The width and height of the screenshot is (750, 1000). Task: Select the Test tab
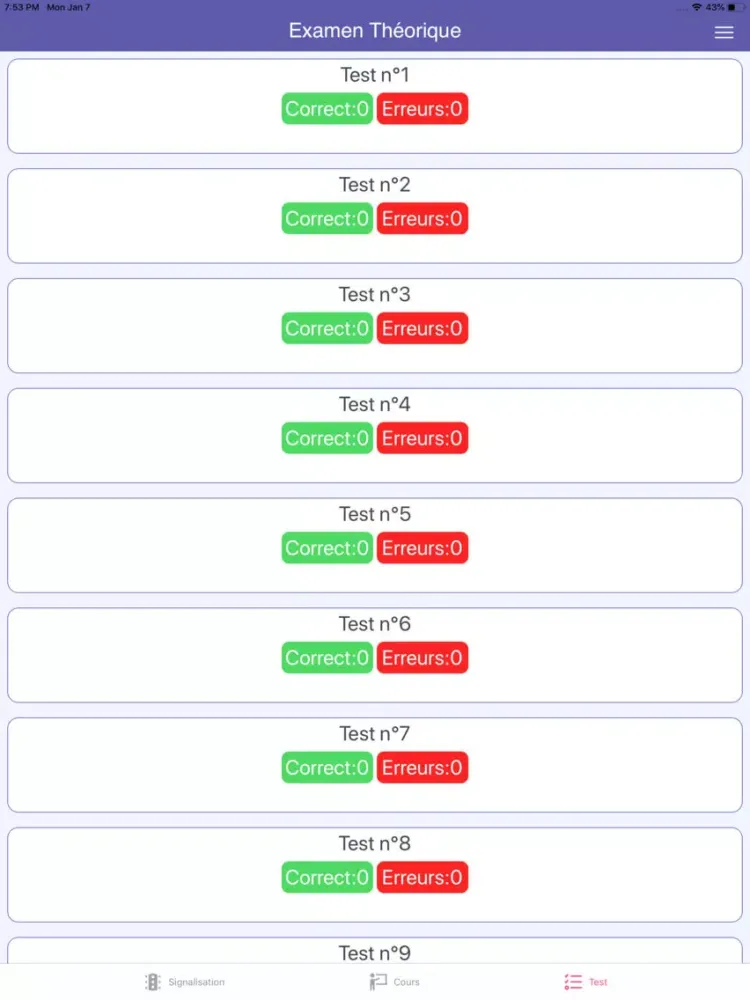[x=586, y=982]
